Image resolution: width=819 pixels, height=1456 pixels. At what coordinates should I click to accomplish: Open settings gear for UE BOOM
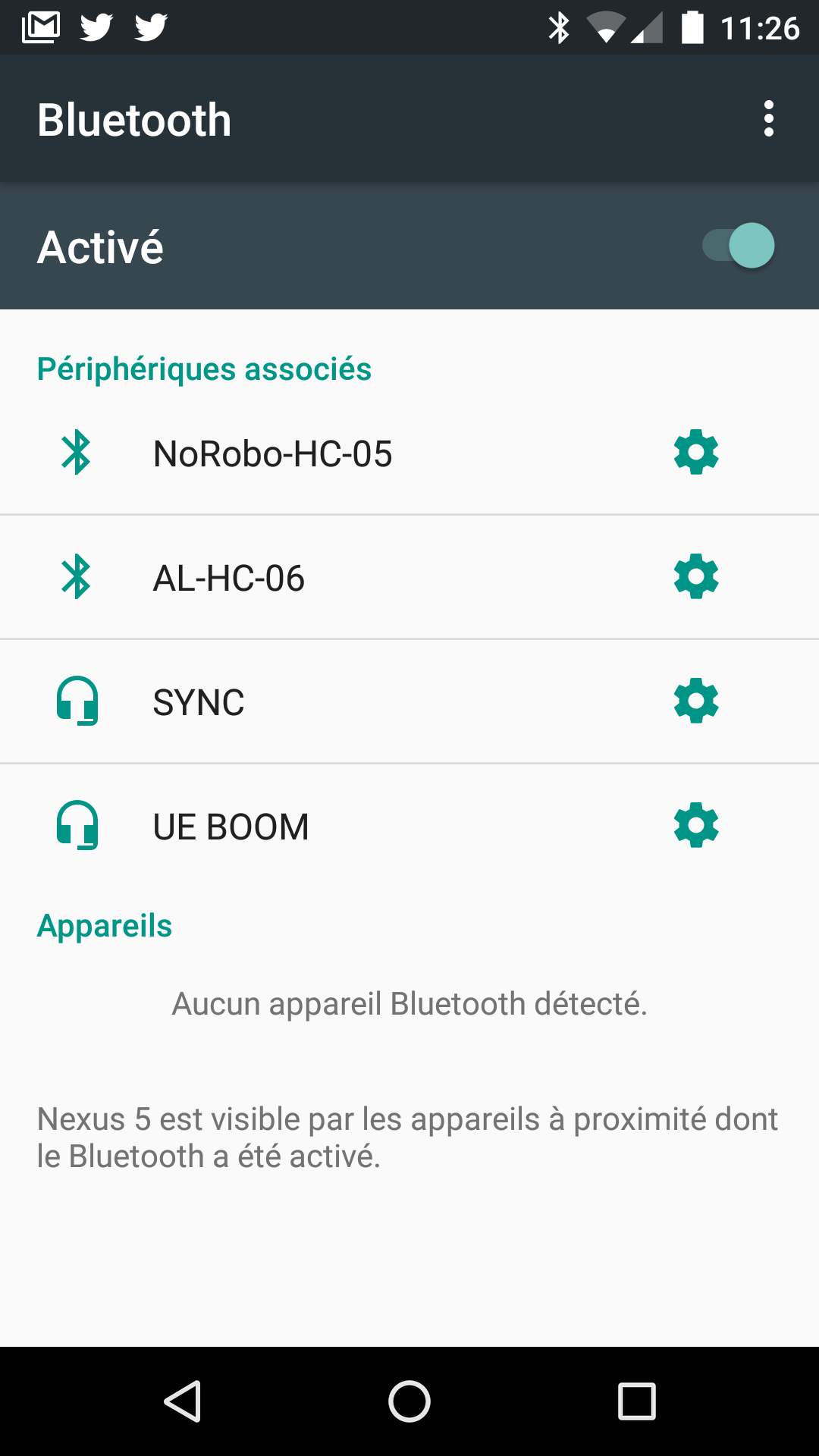coord(696,826)
